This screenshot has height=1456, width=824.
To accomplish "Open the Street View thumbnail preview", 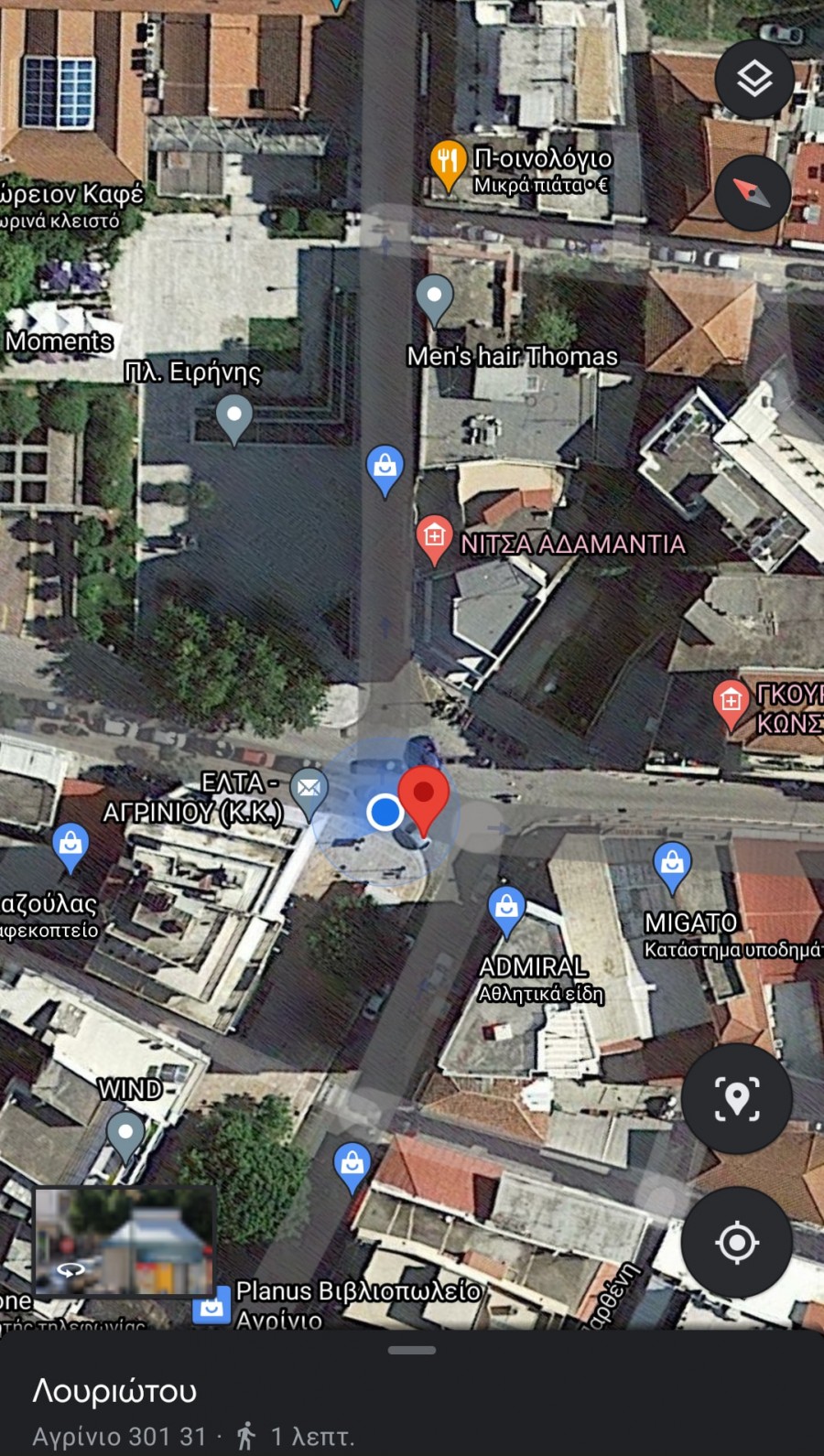I will point(125,1240).
